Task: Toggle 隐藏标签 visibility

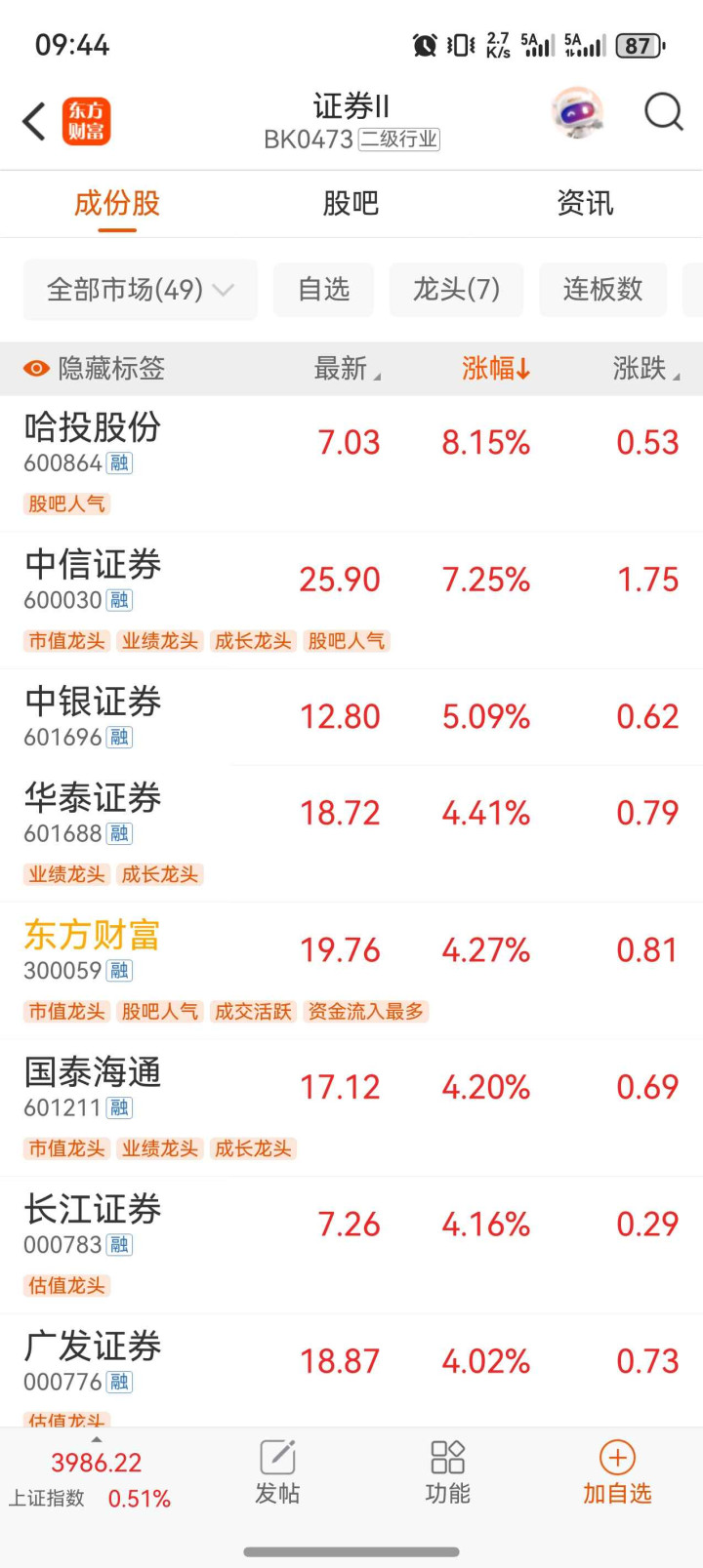Action: [95, 369]
